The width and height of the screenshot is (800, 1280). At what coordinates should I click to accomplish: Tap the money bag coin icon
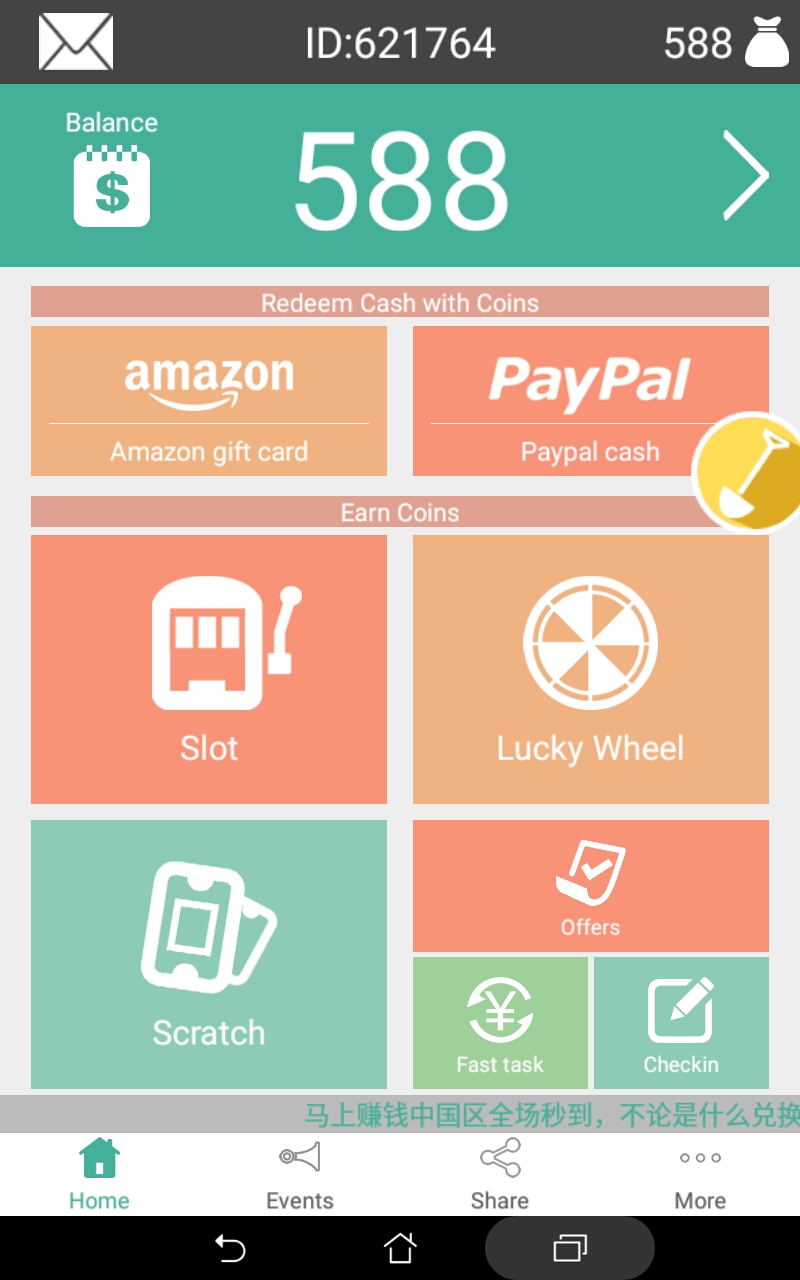tap(766, 42)
